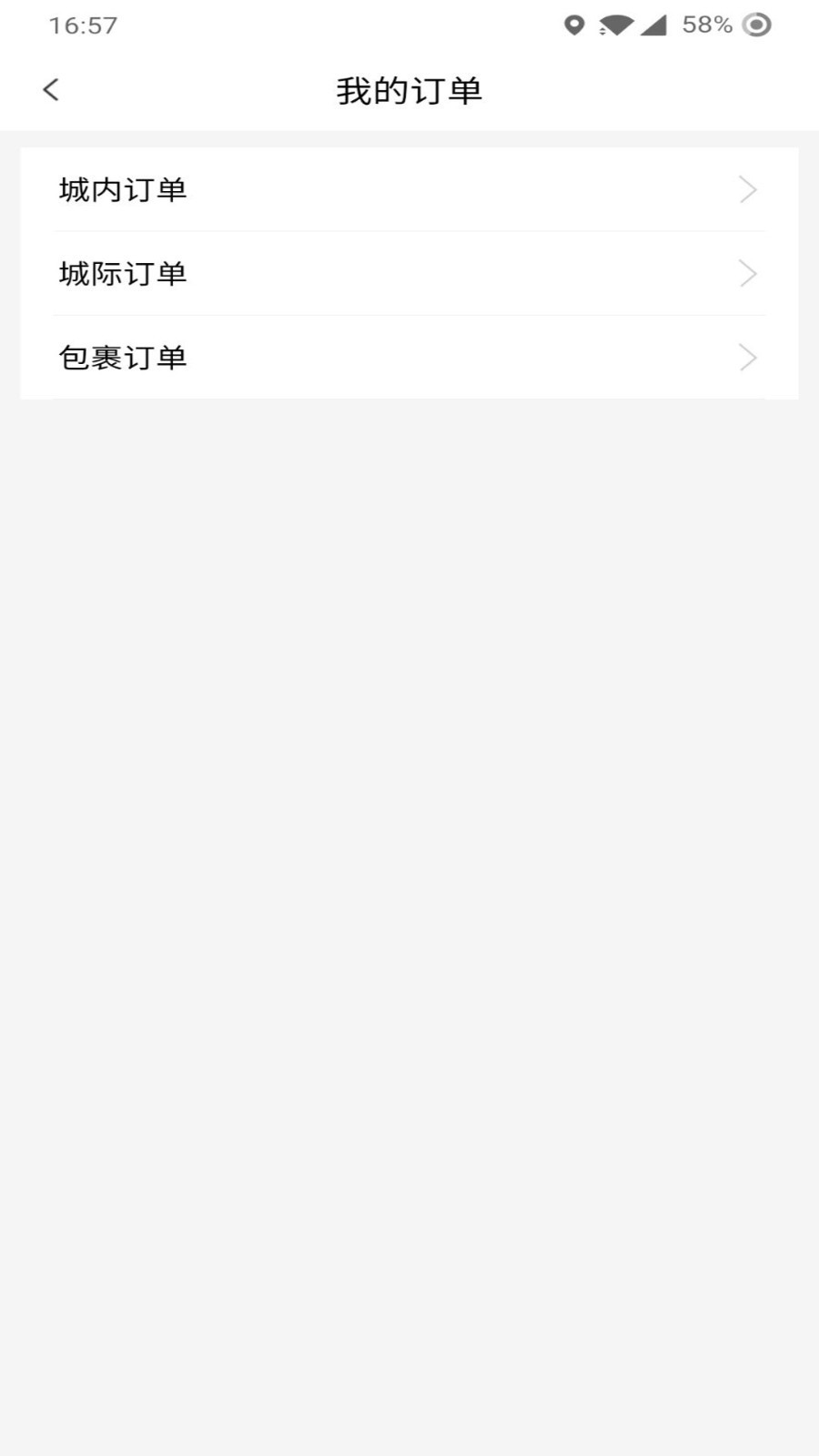Screen dimensions: 819x1456
Task: Expand the 城内订单 row chevron
Action: point(746,189)
